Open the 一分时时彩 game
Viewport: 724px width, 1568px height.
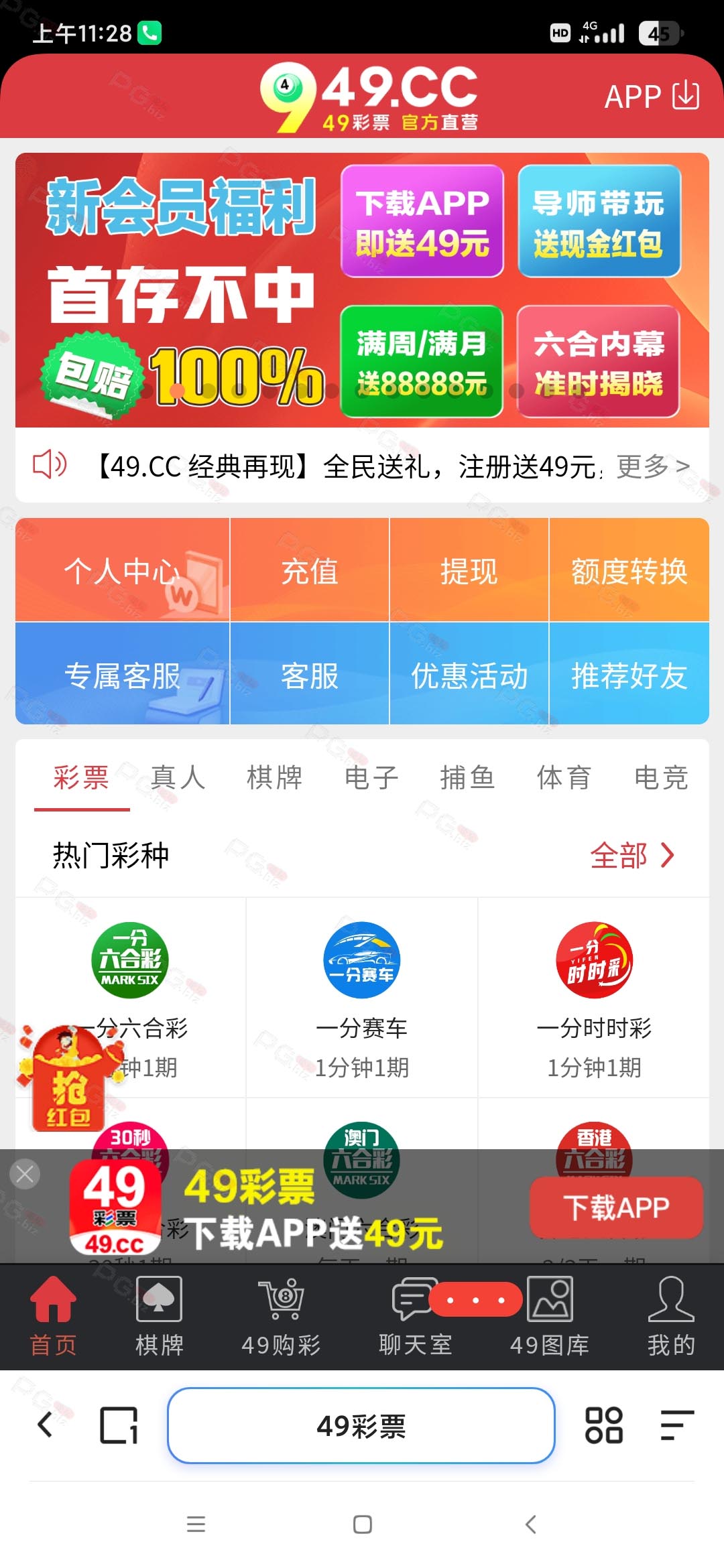(594, 998)
